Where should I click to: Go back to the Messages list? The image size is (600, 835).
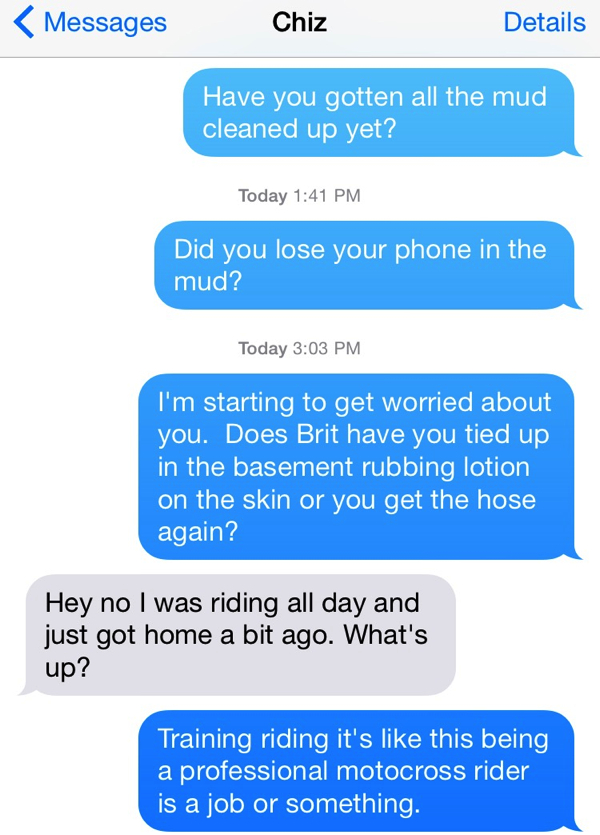90,23
